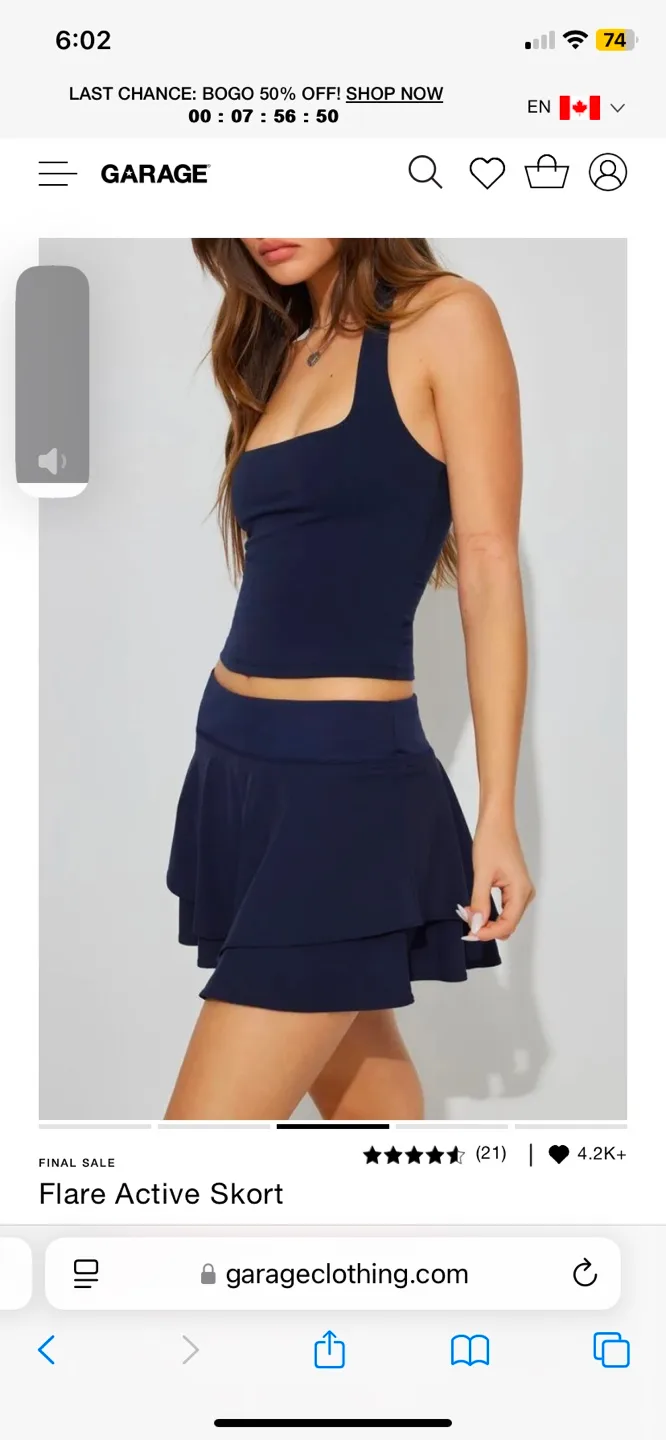Open the Flare Active Skort product photo
The width and height of the screenshot is (666, 1440).
[333, 678]
